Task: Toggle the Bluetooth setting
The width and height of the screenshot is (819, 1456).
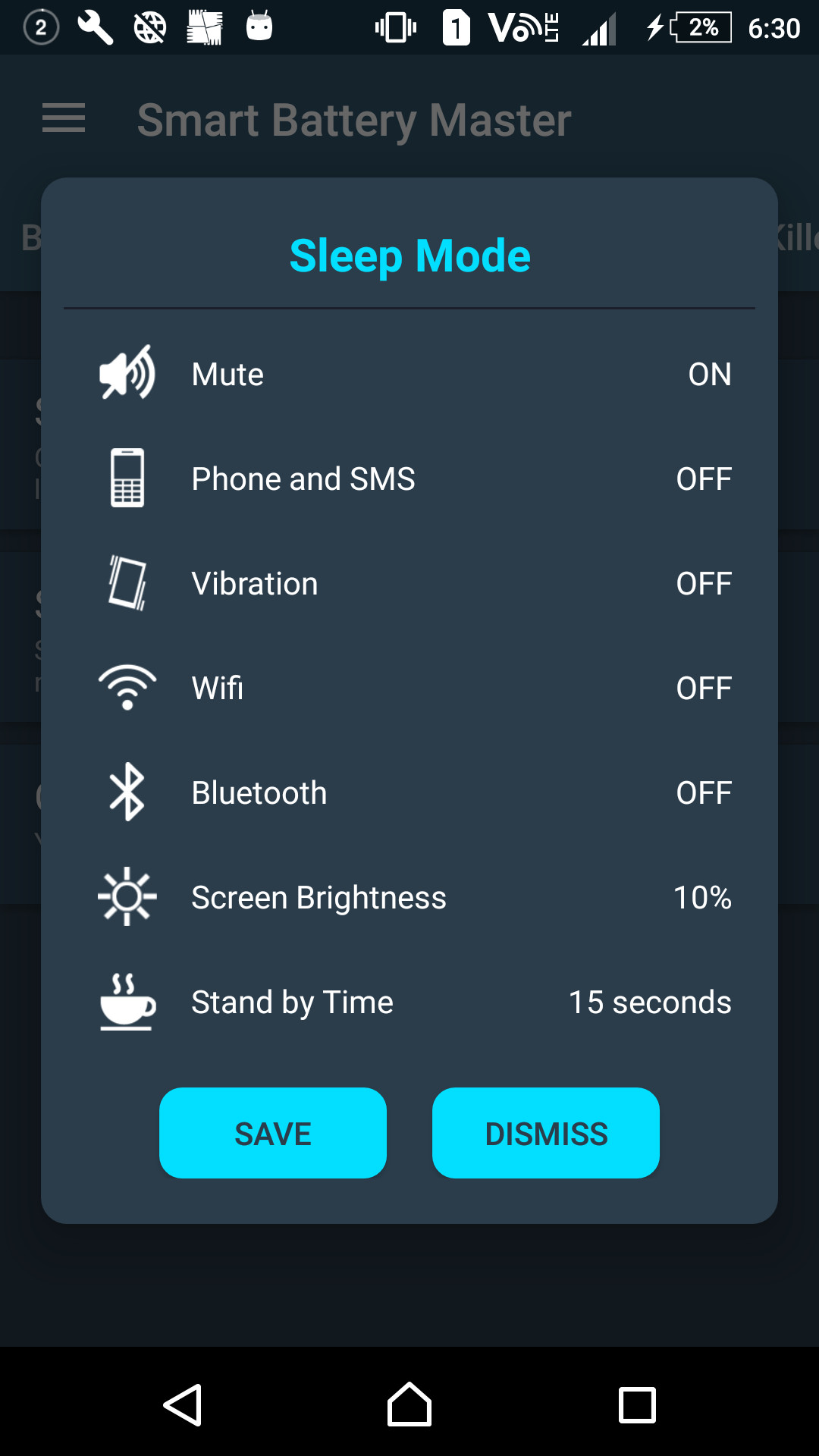Action: tap(703, 793)
